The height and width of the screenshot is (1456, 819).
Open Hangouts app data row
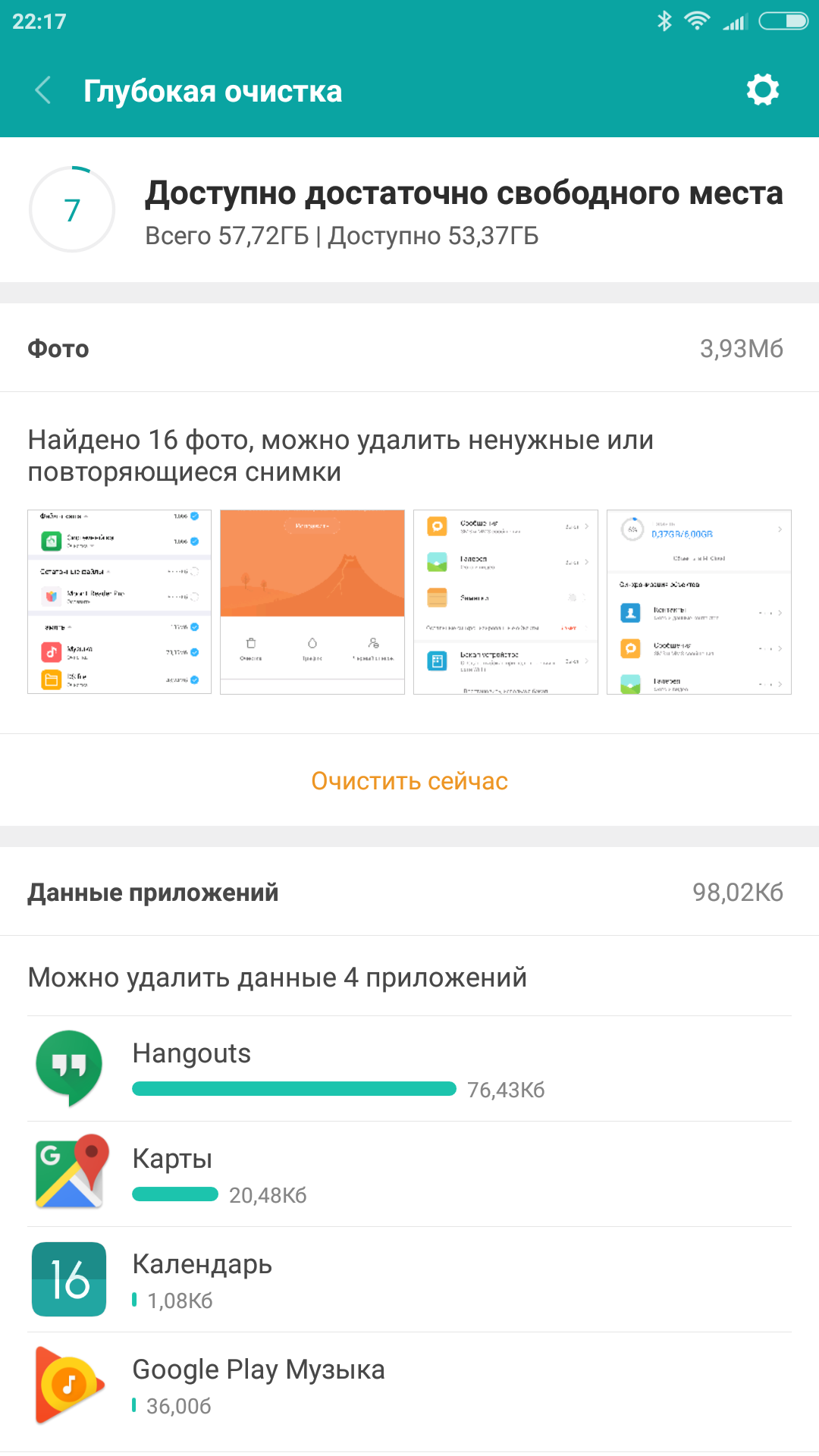(x=409, y=1068)
